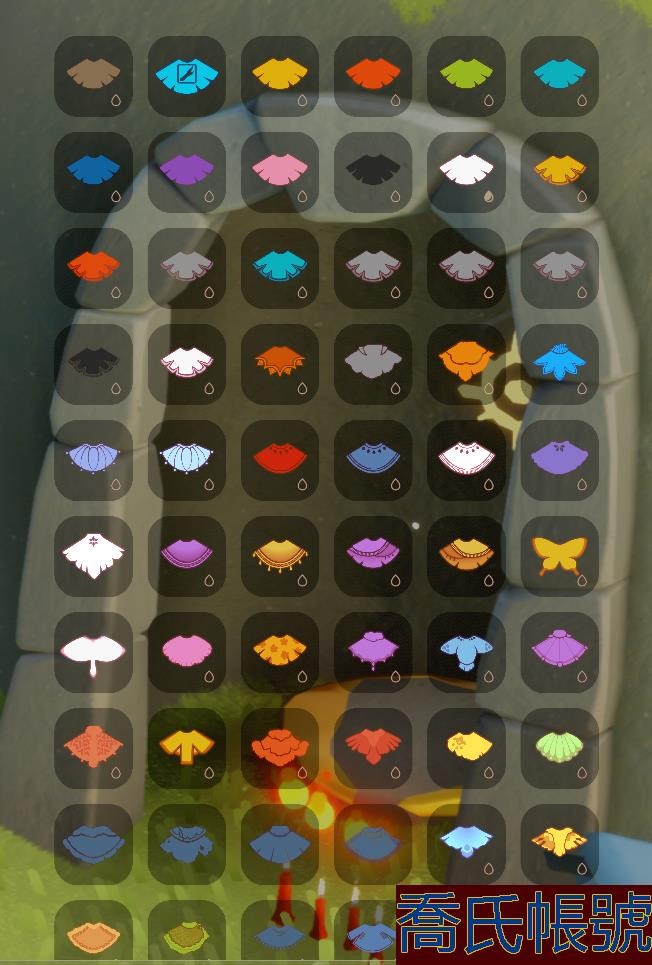Choose the solid red cape

(280, 459)
